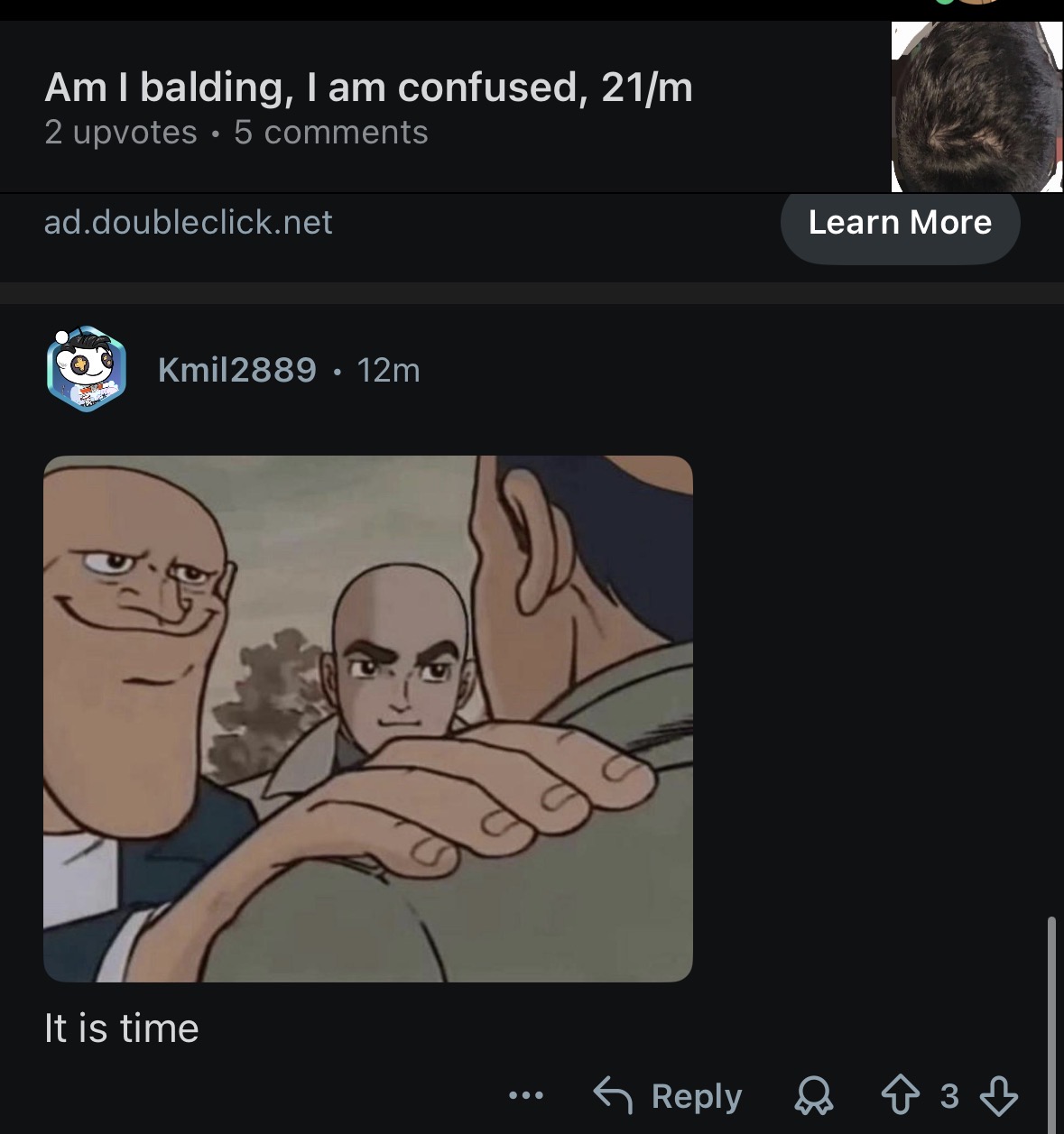This screenshot has height=1134, width=1064.
Task: Expand the bald cartoon meme image
Action: click(x=368, y=718)
